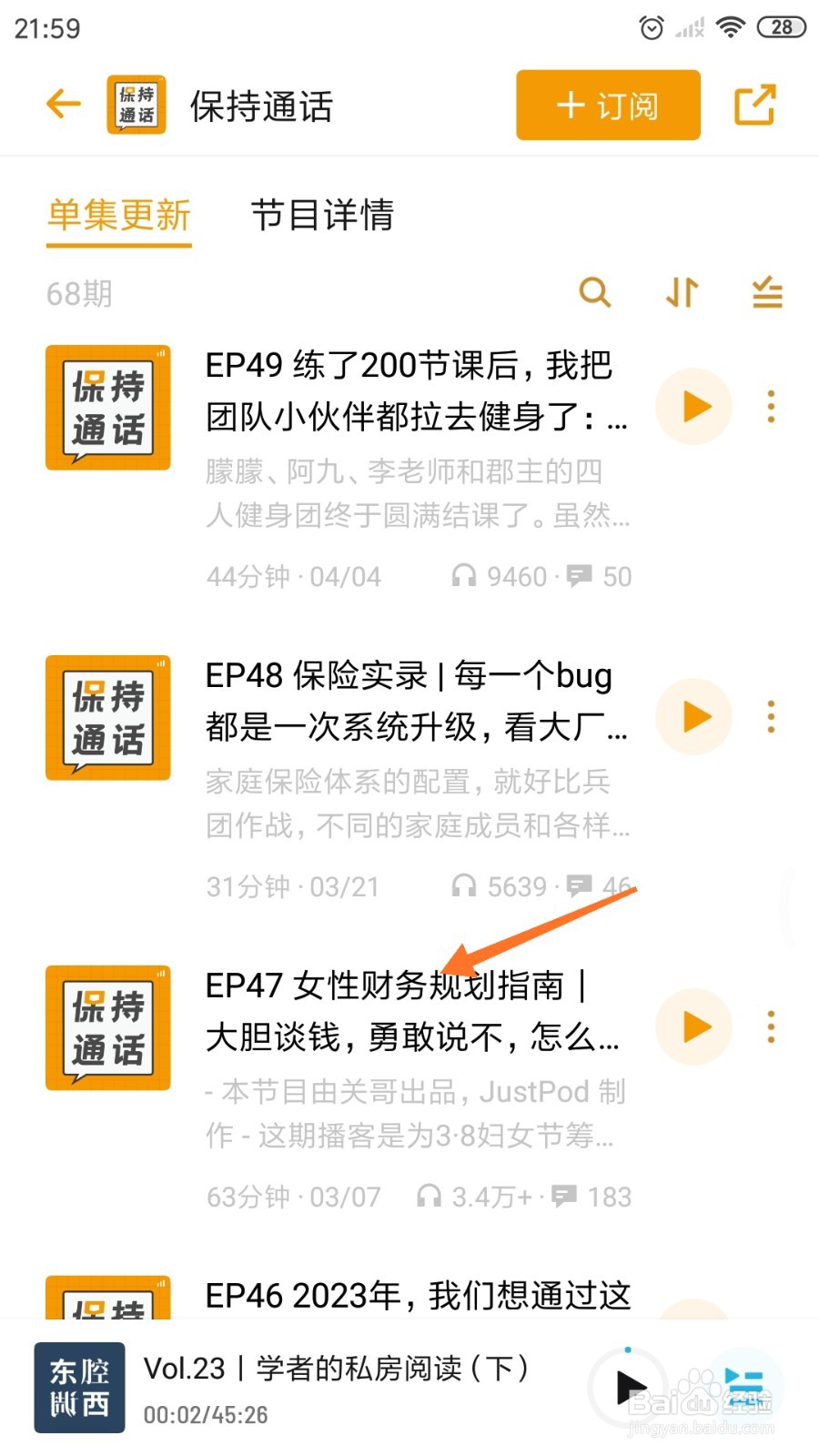819x1456 pixels.
Task: Search episodes with the magnifier icon
Action: pos(594,293)
